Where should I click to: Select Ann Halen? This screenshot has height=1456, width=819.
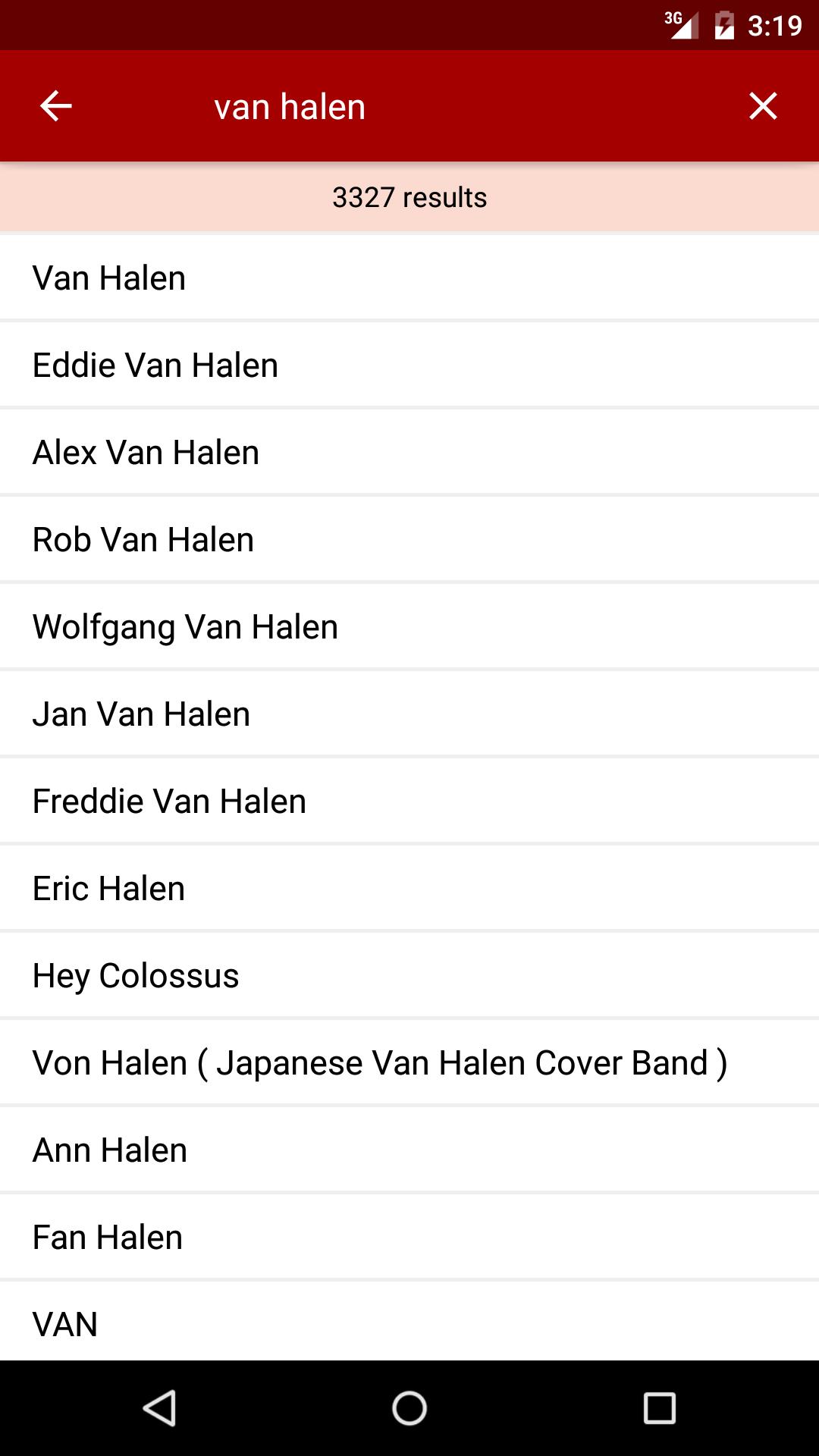(x=409, y=1150)
